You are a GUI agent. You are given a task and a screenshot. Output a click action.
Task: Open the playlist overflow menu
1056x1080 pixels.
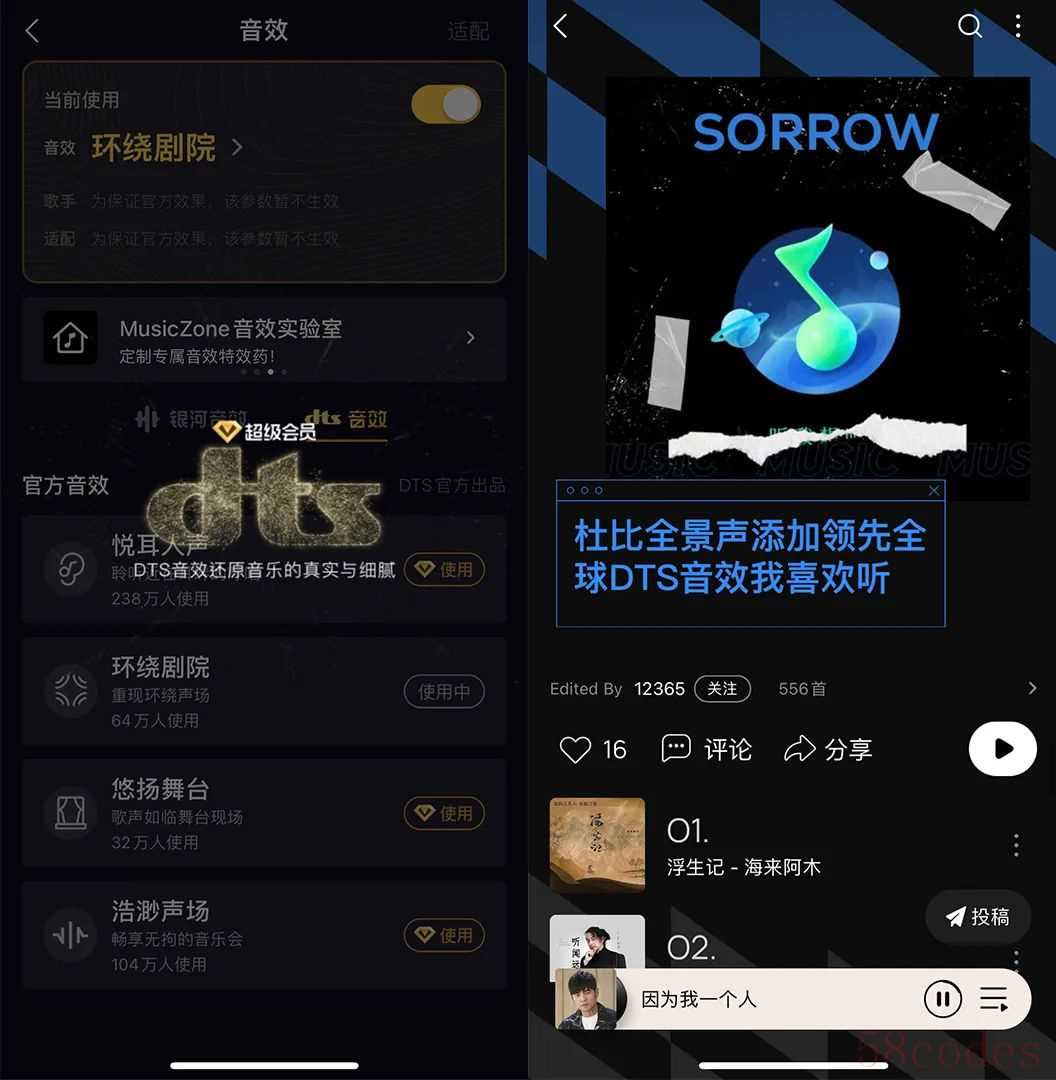click(x=1018, y=27)
